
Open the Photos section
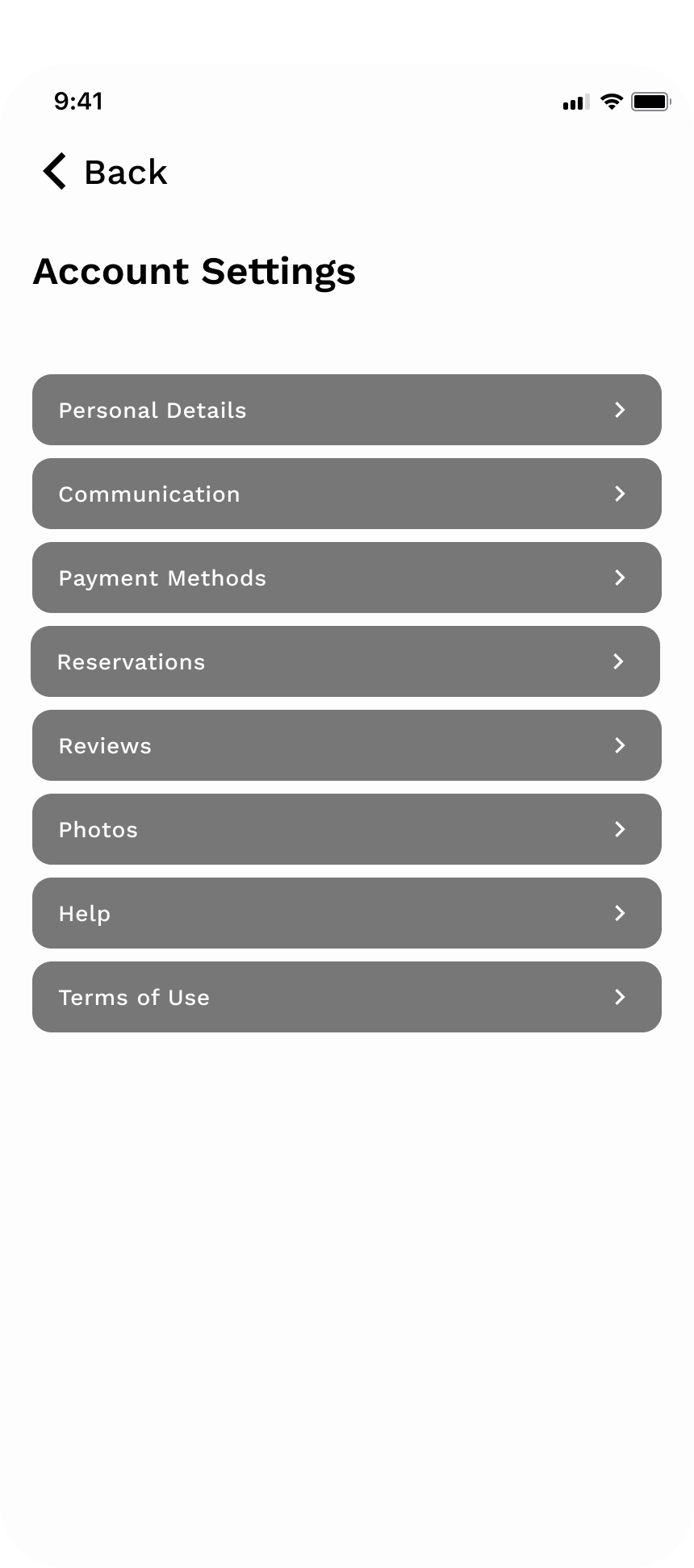347,829
